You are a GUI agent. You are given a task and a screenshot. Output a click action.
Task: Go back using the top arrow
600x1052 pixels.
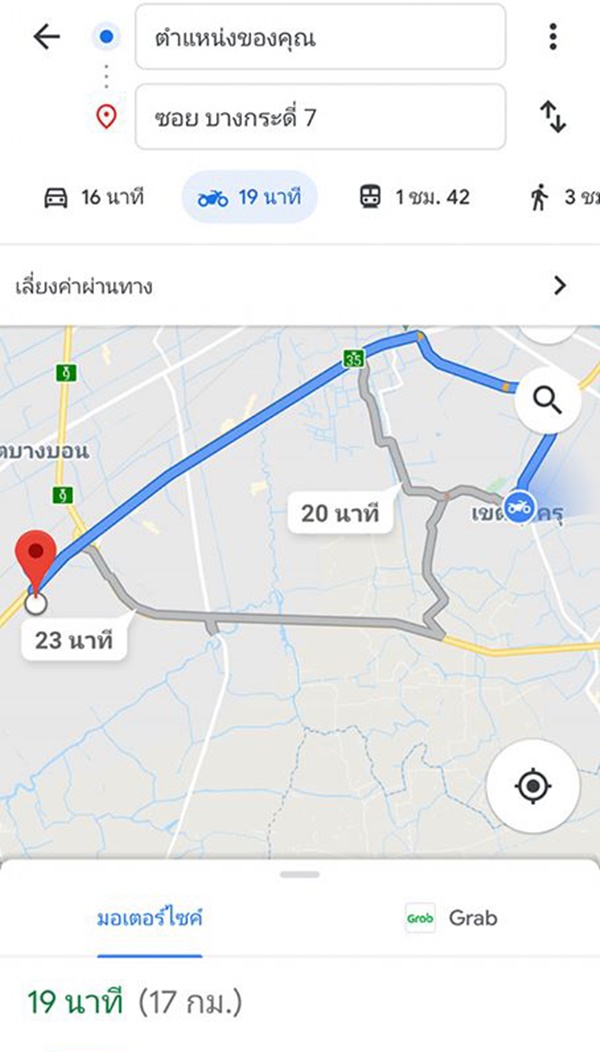(47, 38)
